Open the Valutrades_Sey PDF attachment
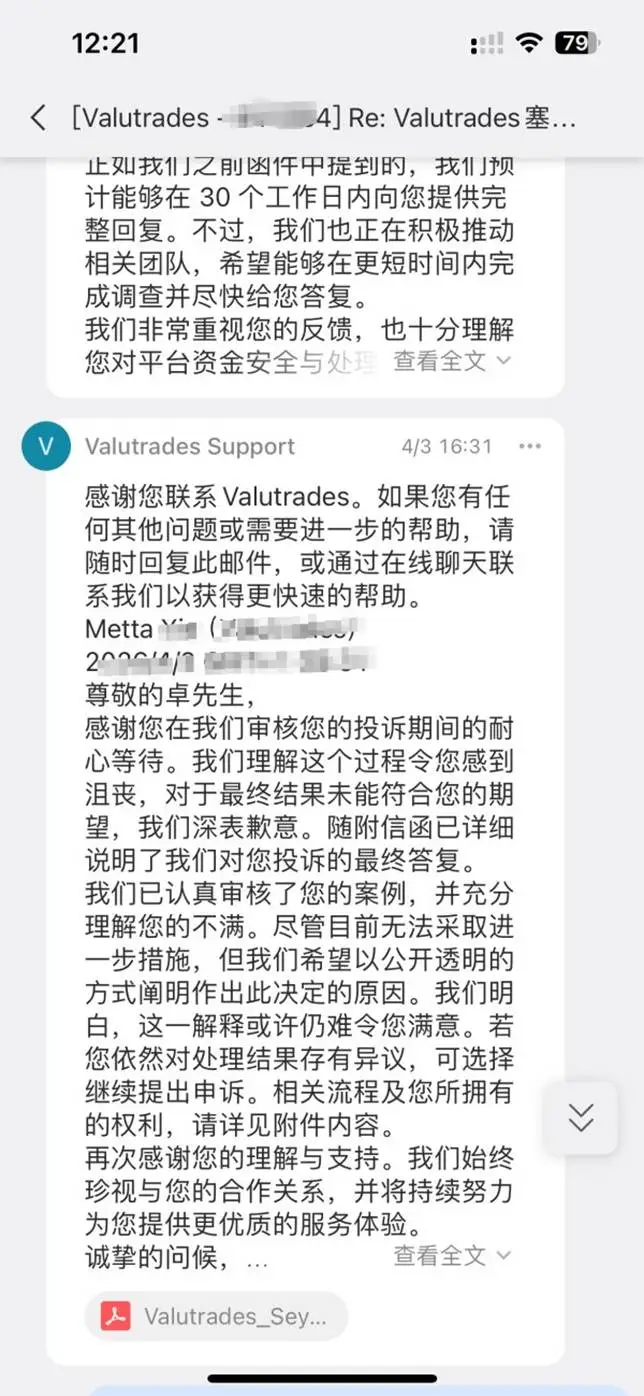This screenshot has width=644, height=1396. pos(216,1316)
